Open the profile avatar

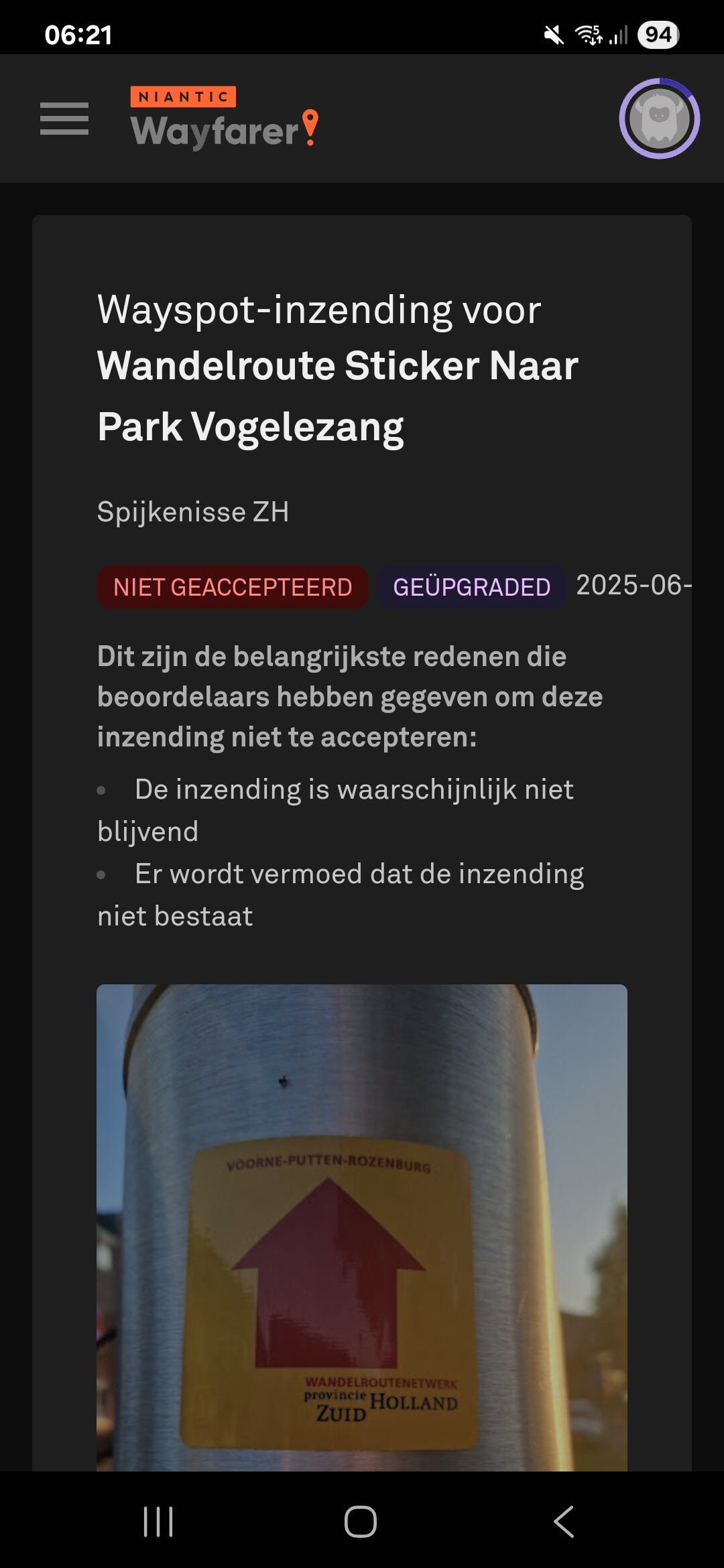point(660,119)
